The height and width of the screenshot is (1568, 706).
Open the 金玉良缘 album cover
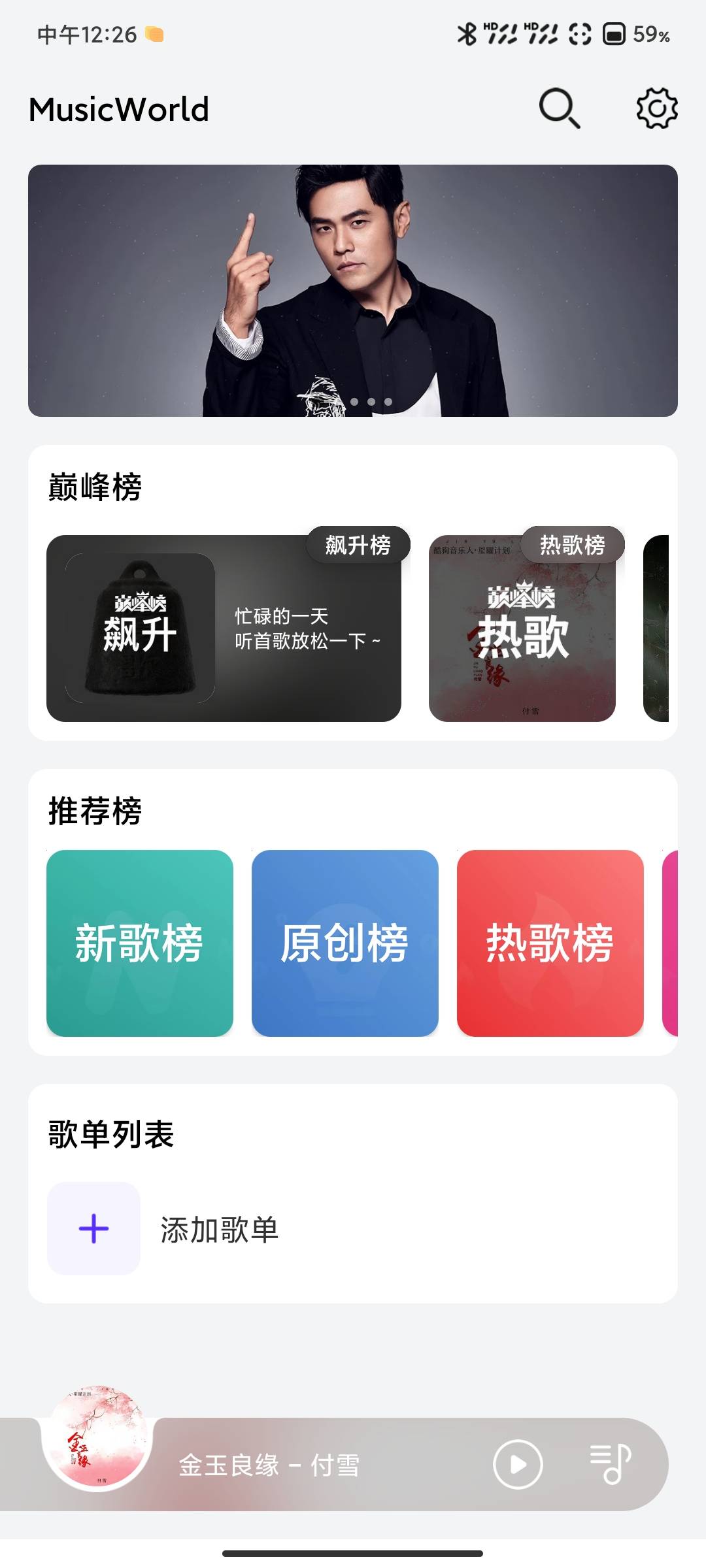click(97, 1439)
